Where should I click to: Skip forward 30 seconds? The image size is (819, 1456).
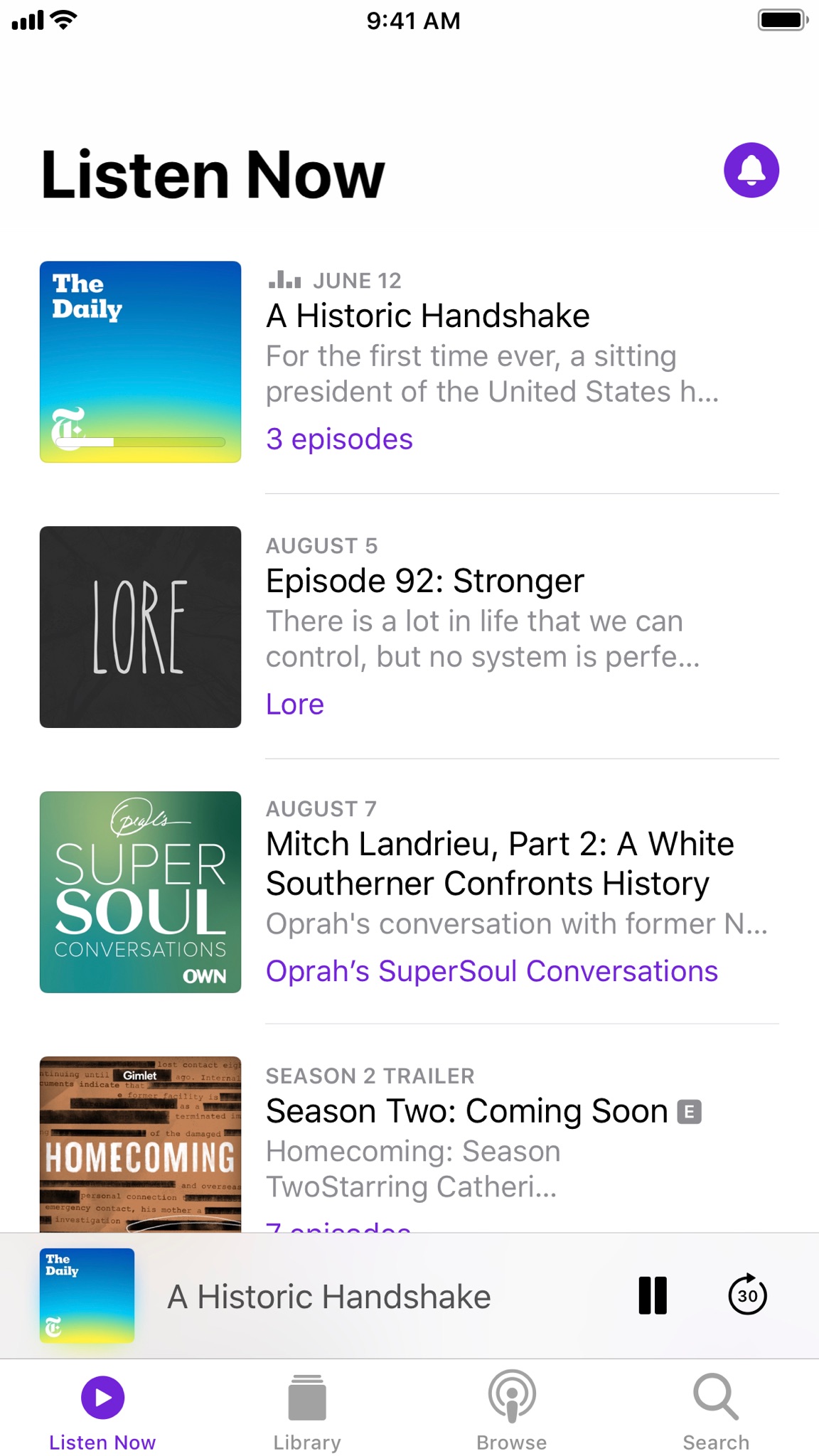point(747,1295)
